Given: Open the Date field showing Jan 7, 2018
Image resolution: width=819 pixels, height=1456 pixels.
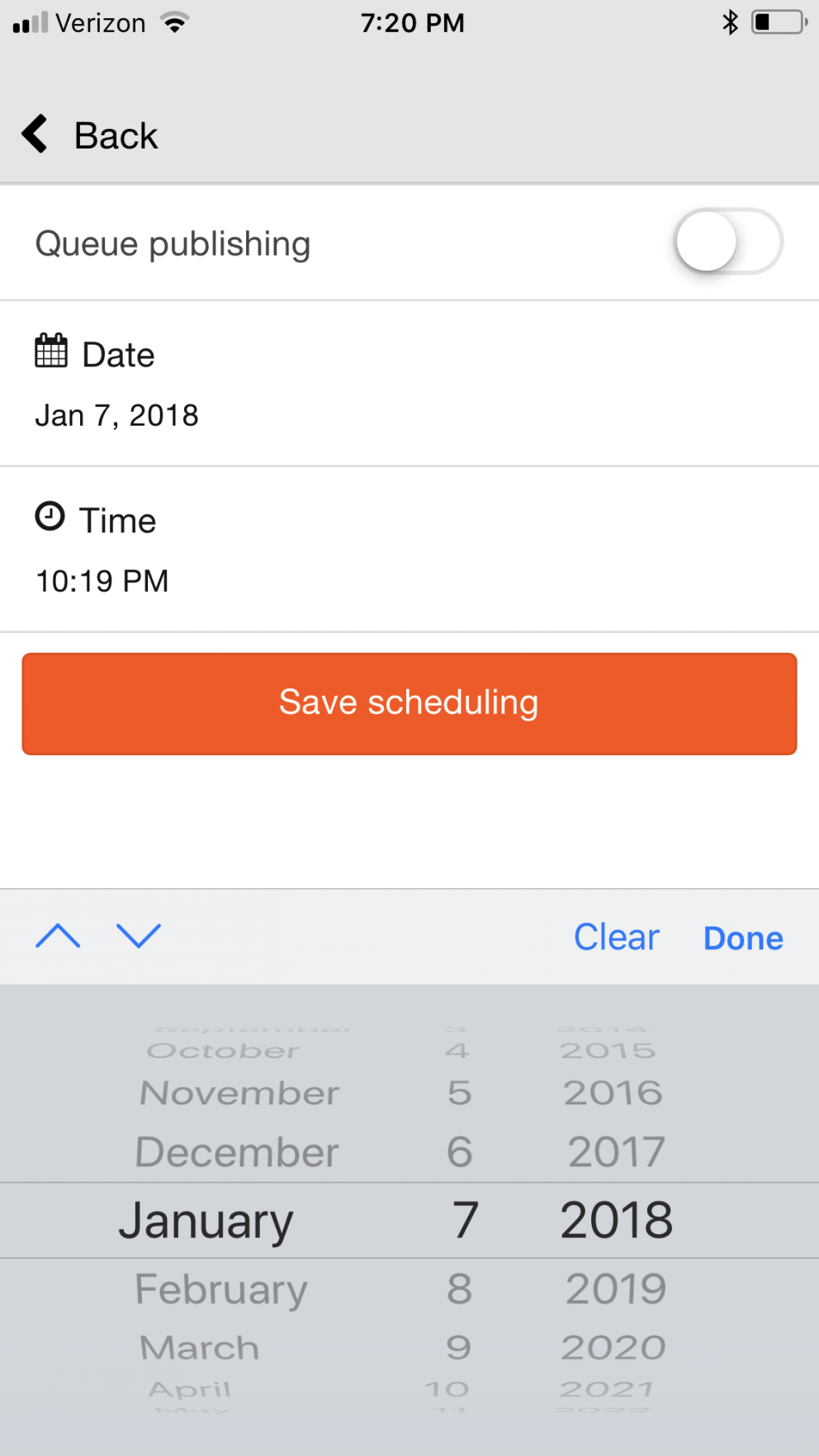Looking at the screenshot, I should coord(409,384).
